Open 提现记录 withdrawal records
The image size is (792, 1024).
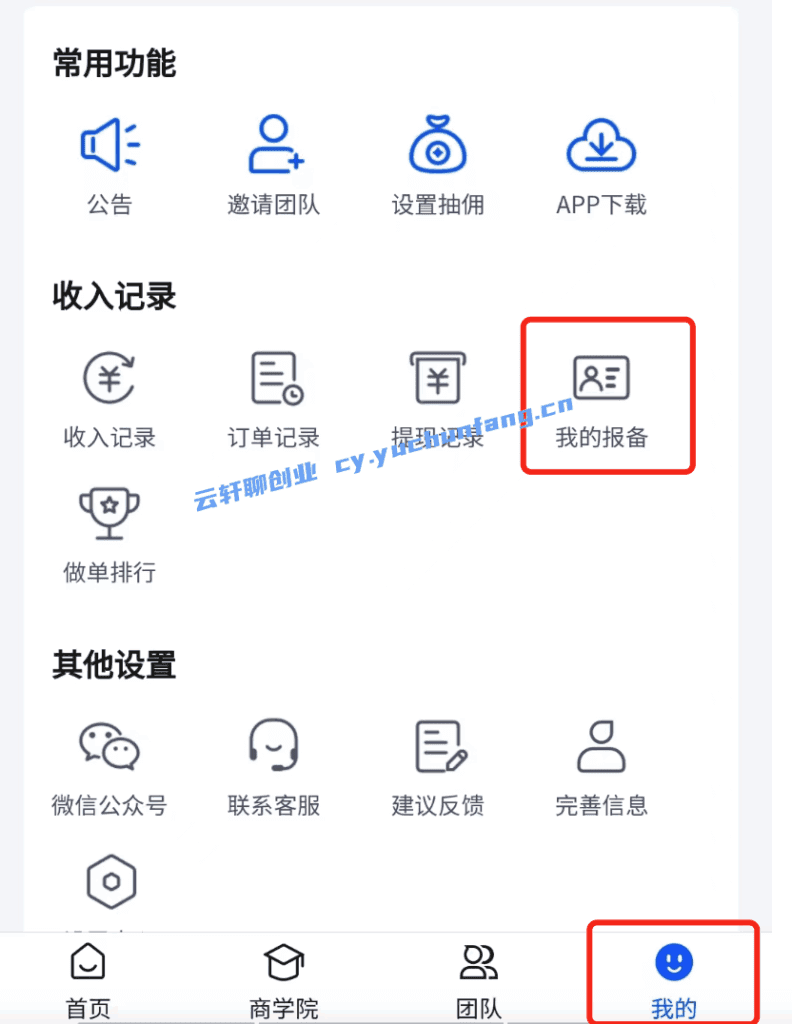(437, 398)
